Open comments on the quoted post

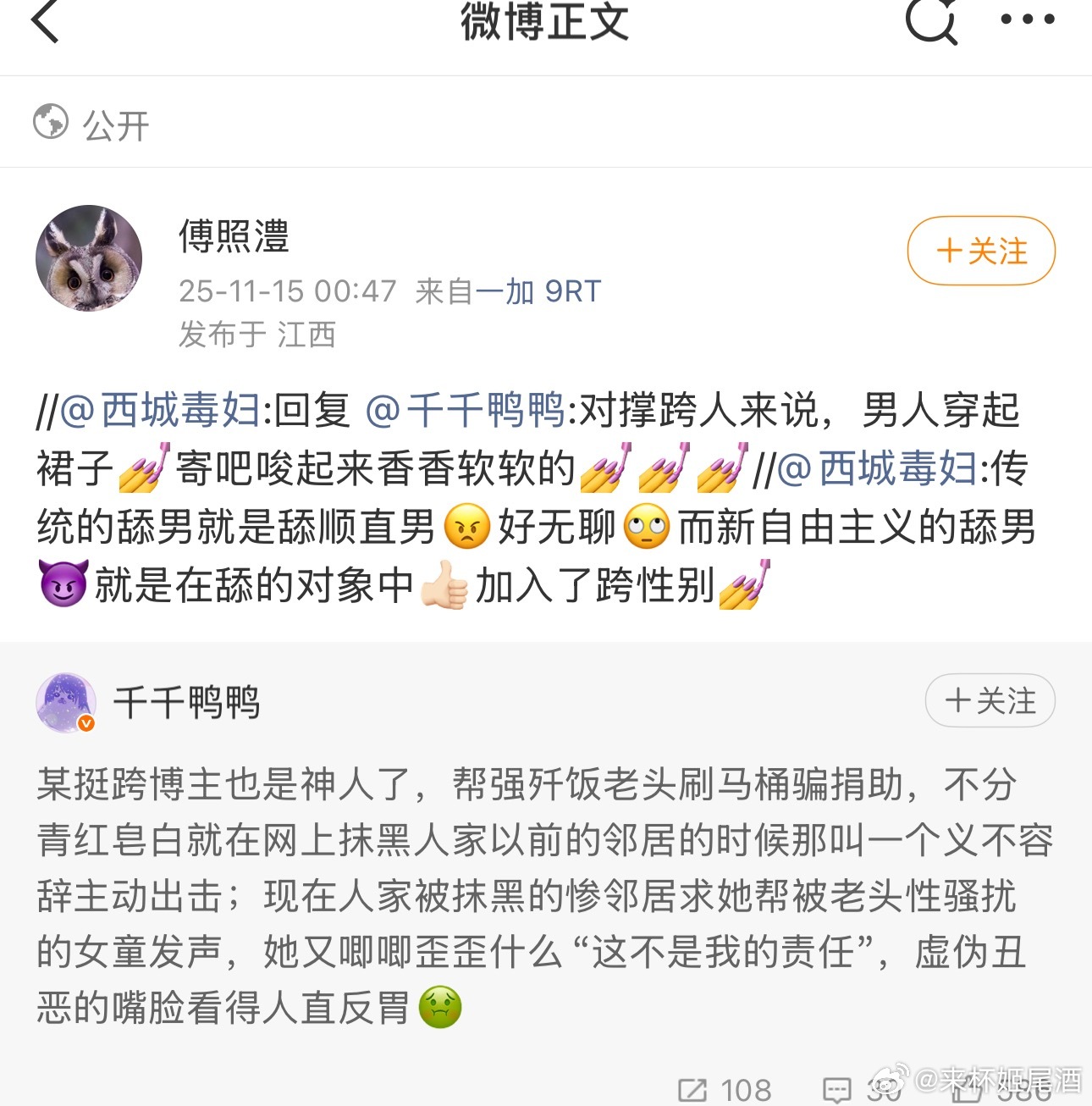pos(838,1089)
